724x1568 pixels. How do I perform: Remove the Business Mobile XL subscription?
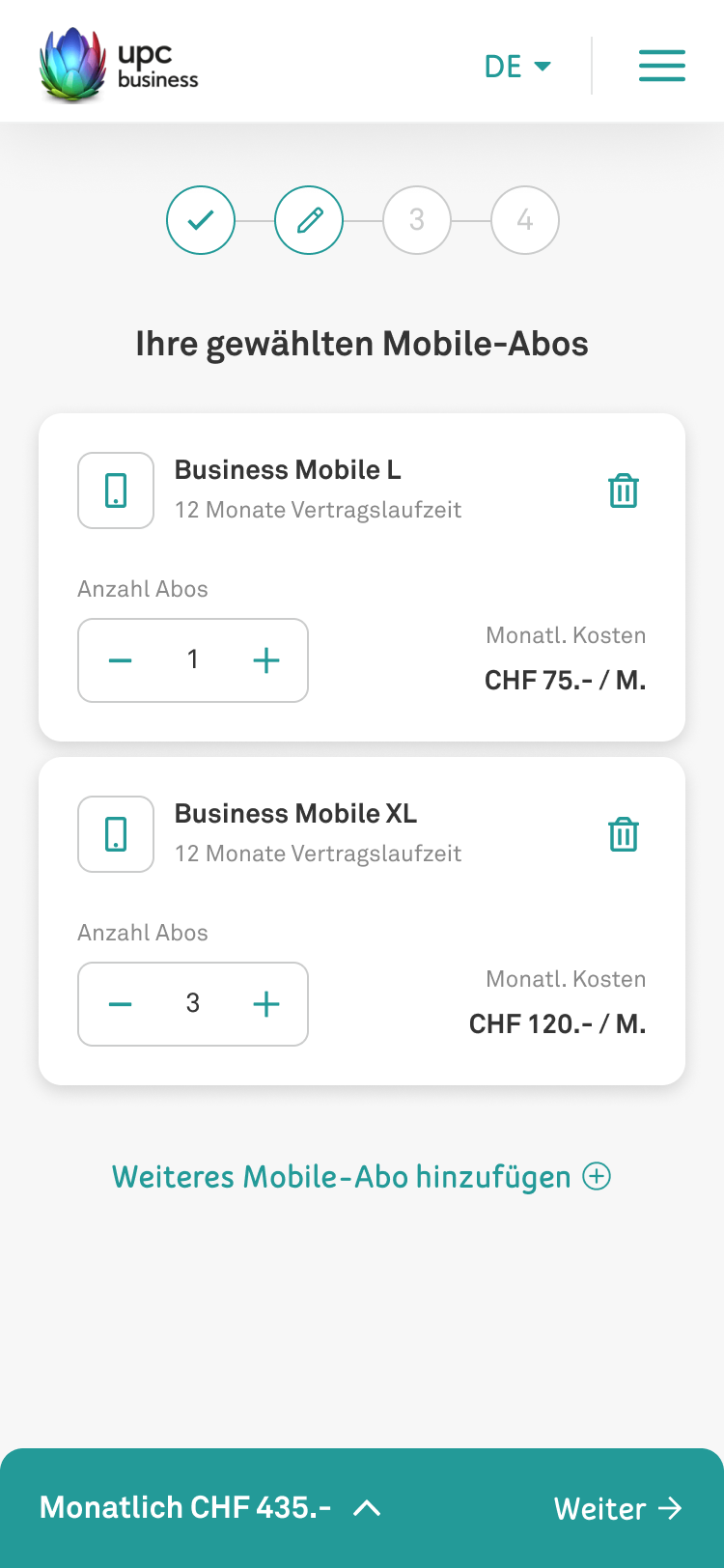(x=624, y=834)
